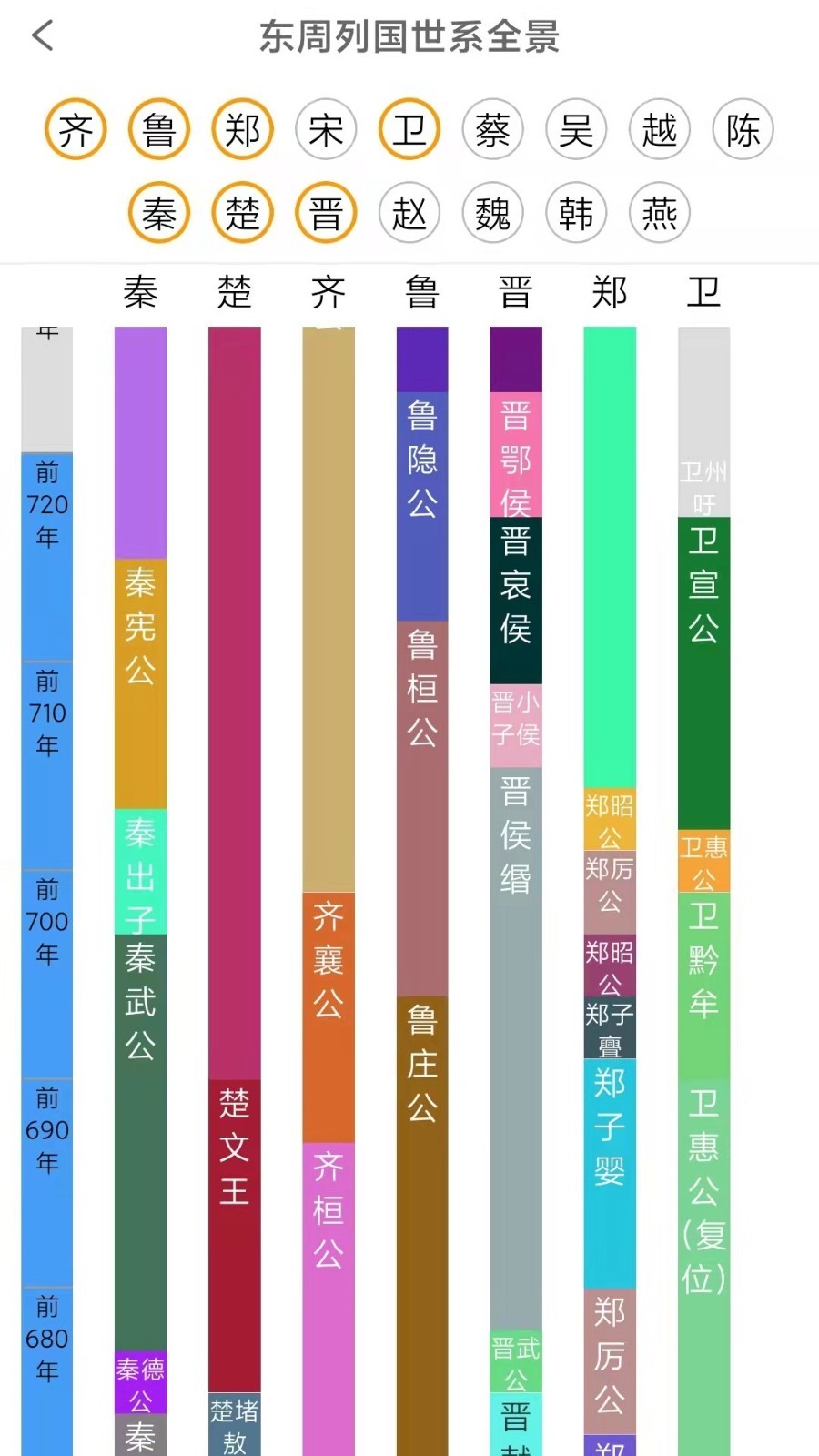Enable the 魏 state chip

point(492,213)
